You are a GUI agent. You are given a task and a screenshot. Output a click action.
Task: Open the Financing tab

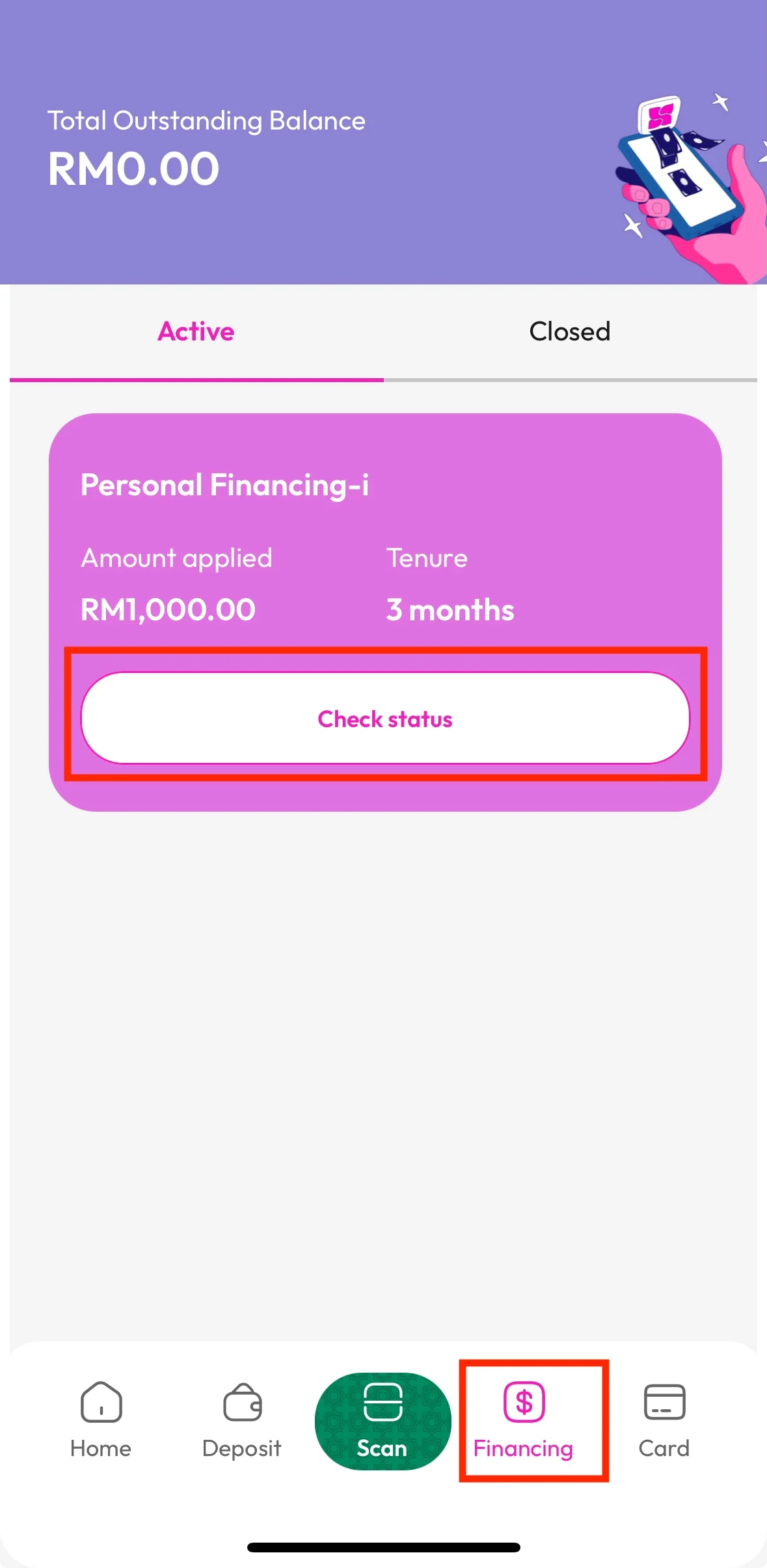coord(524,1420)
